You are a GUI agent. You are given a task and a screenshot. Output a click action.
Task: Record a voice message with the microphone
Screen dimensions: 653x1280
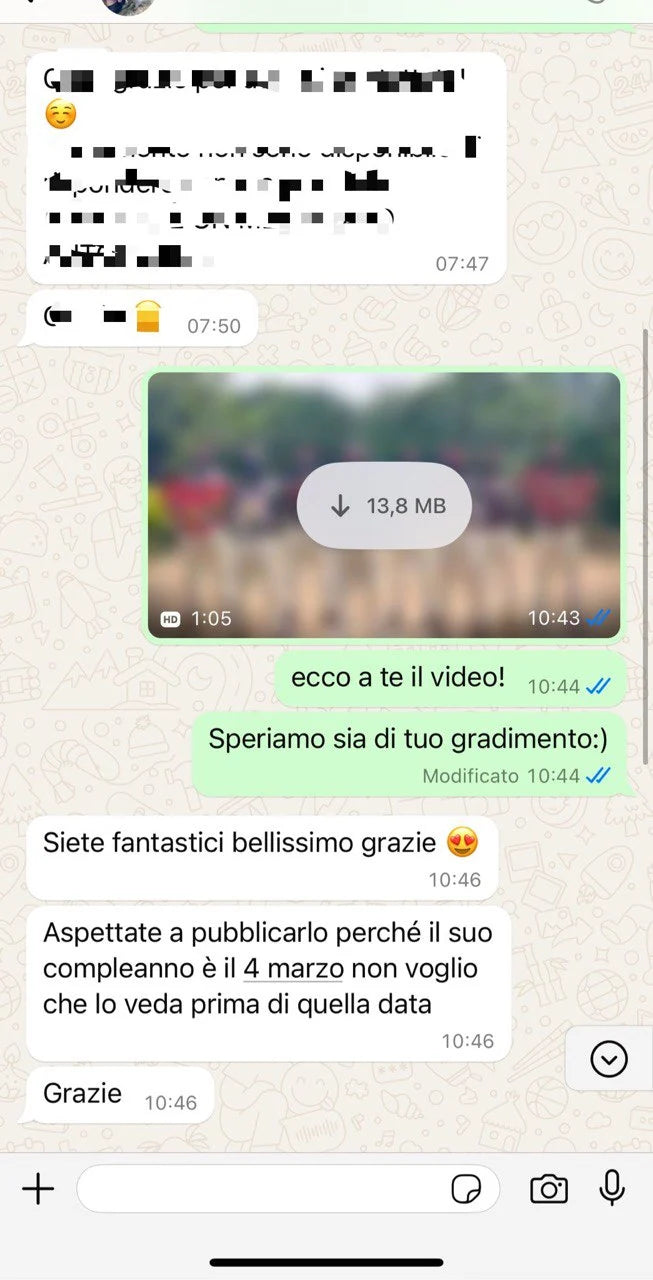(x=612, y=1188)
